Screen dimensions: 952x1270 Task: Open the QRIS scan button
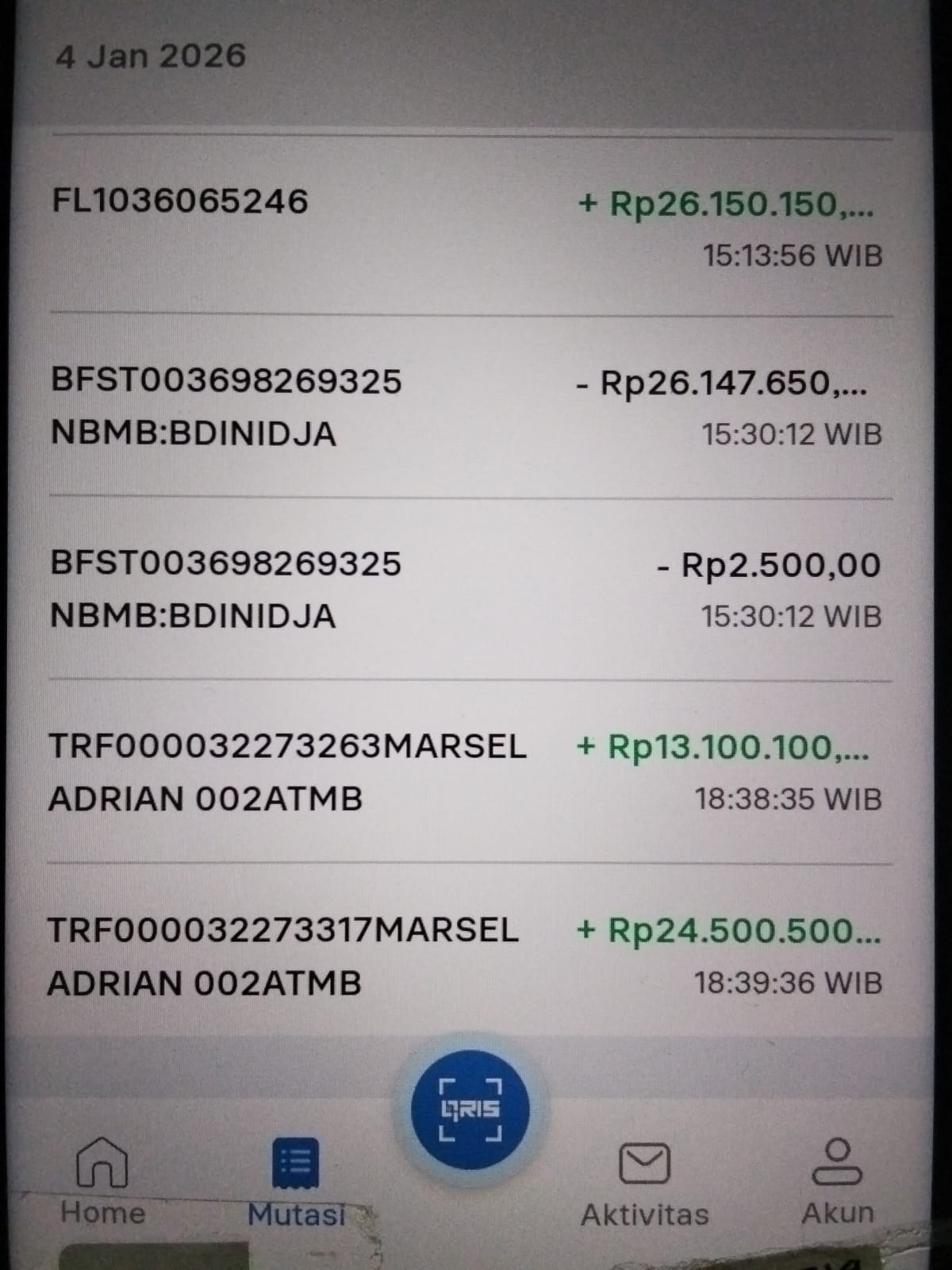coord(470,1109)
